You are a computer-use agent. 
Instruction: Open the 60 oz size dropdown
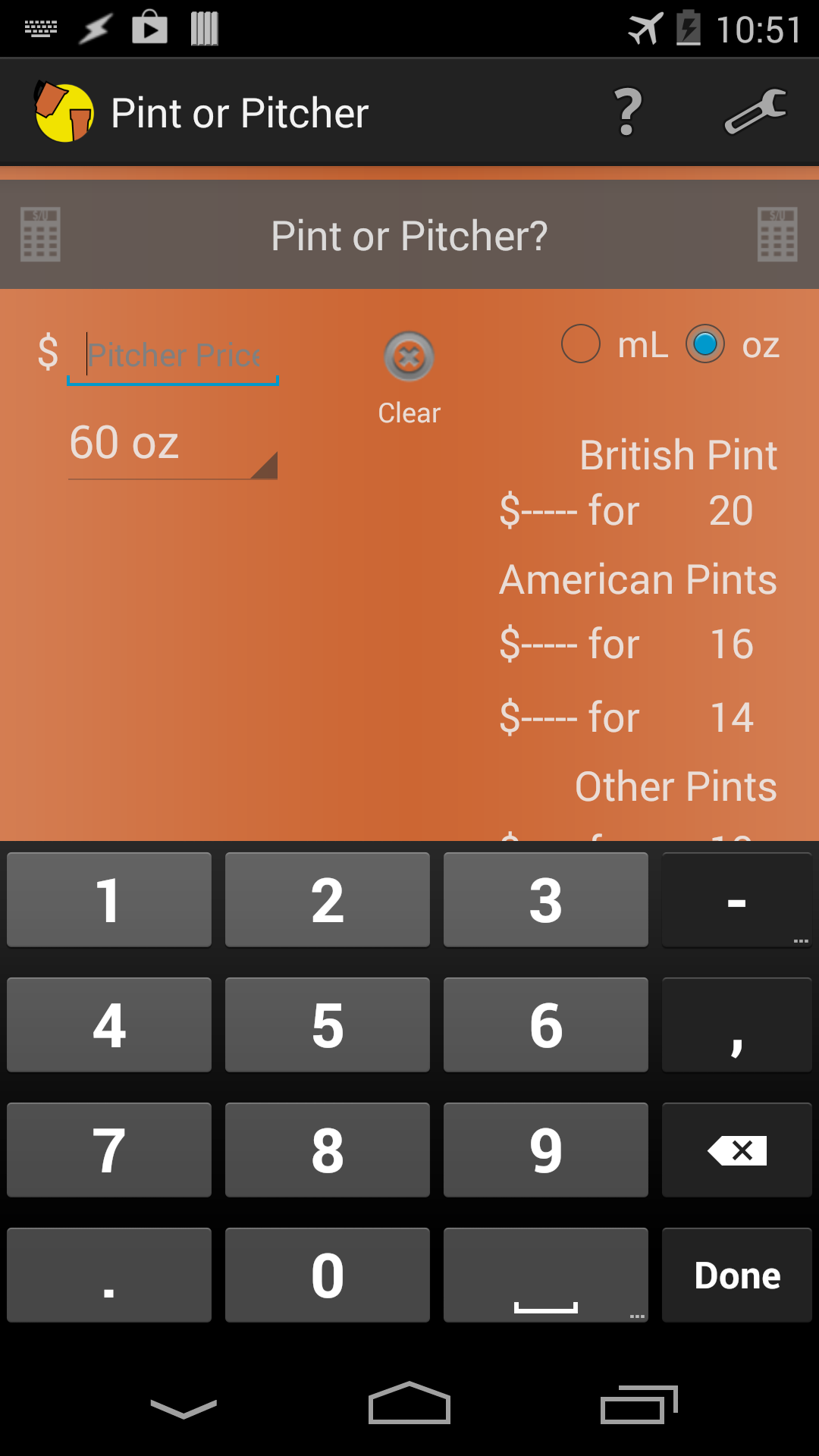point(172,447)
